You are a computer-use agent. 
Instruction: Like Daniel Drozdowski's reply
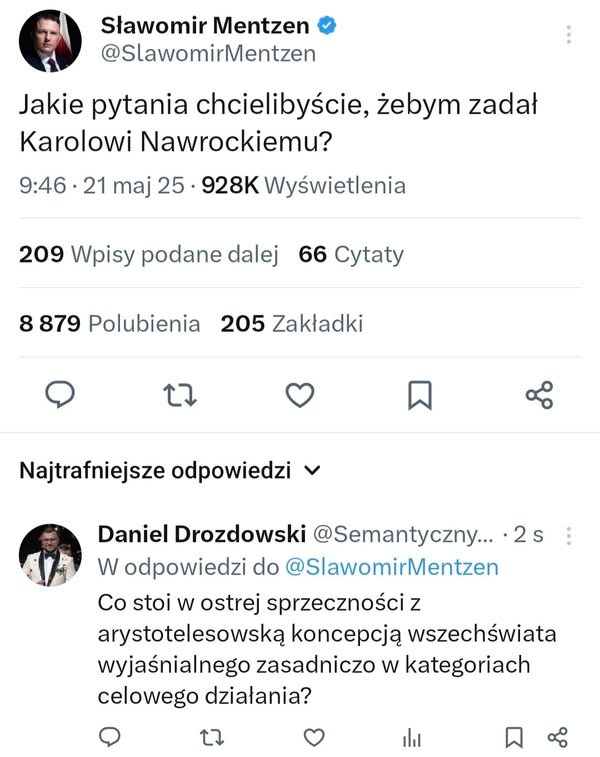coord(314,738)
